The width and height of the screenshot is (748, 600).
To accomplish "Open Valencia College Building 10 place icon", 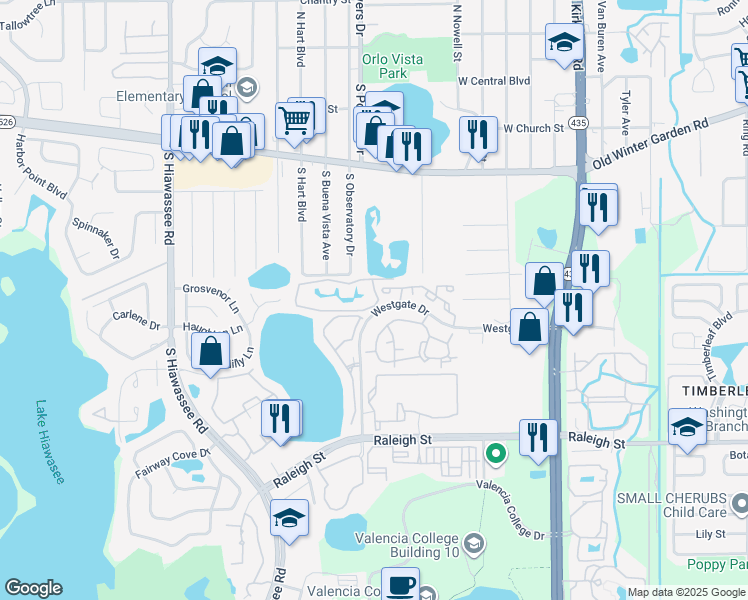I will click(x=474, y=543).
